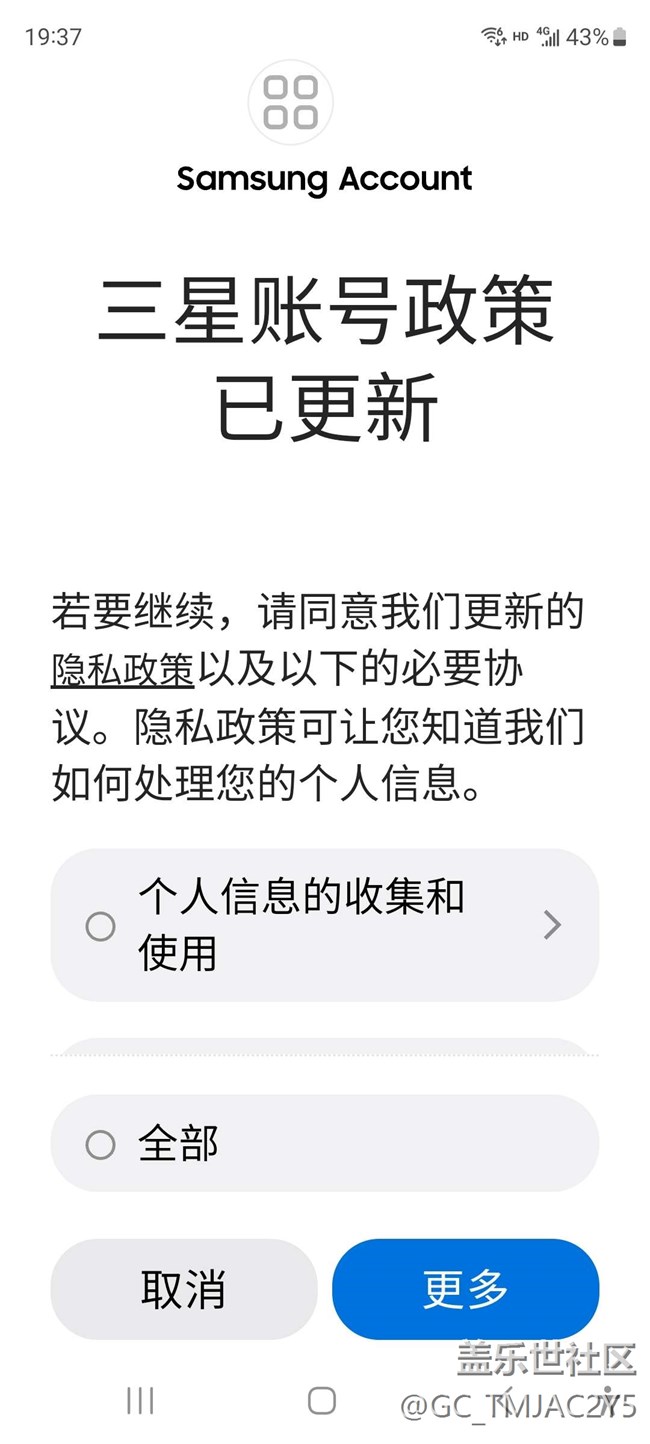Image resolution: width=650 pixels, height=1444 pixels.
Task: Tap the 取消 button
Action: click(x=183, y=1289)
